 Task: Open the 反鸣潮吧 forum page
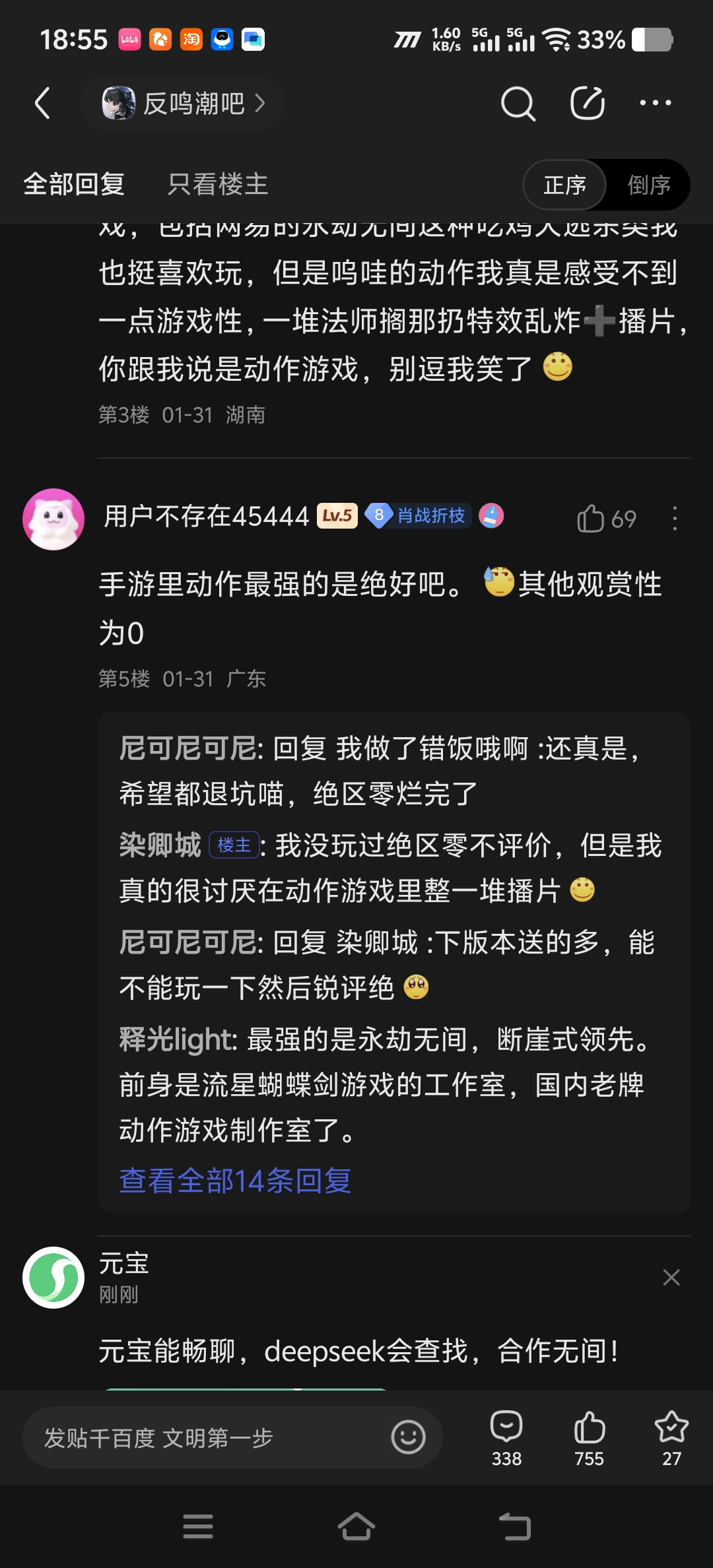pos(183,104)
